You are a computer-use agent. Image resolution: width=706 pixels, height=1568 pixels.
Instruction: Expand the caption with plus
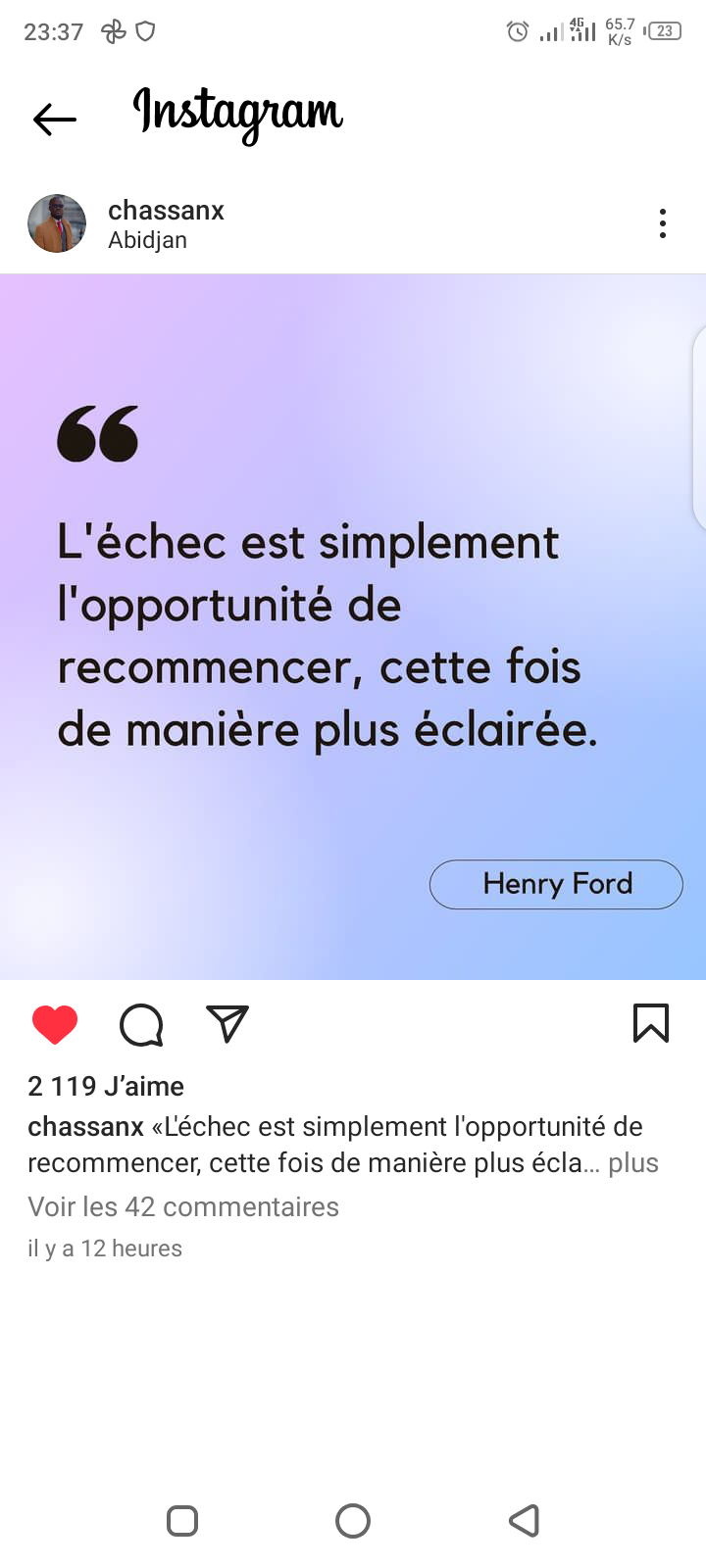[x=633, y=1163]
